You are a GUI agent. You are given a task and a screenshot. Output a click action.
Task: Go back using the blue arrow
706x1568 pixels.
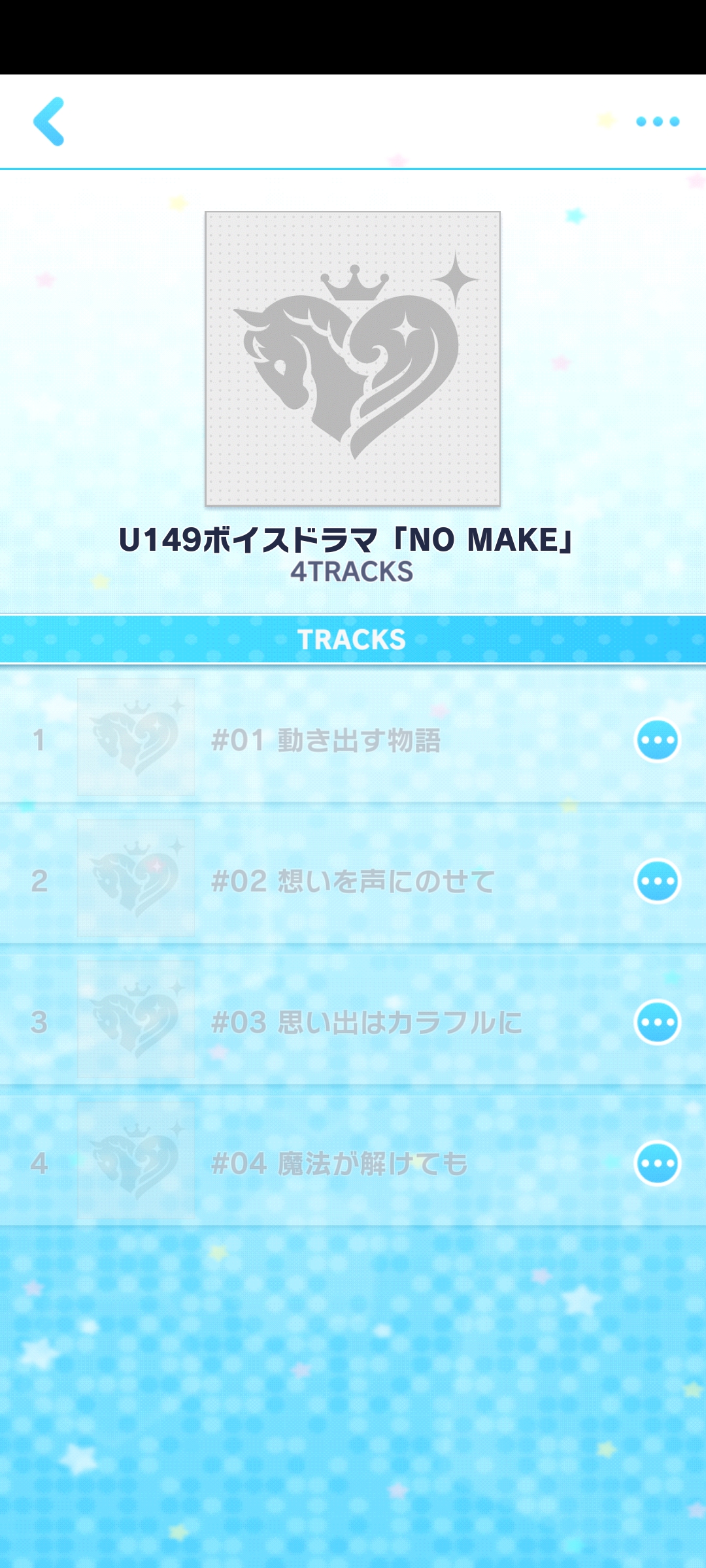click(49, 122)
